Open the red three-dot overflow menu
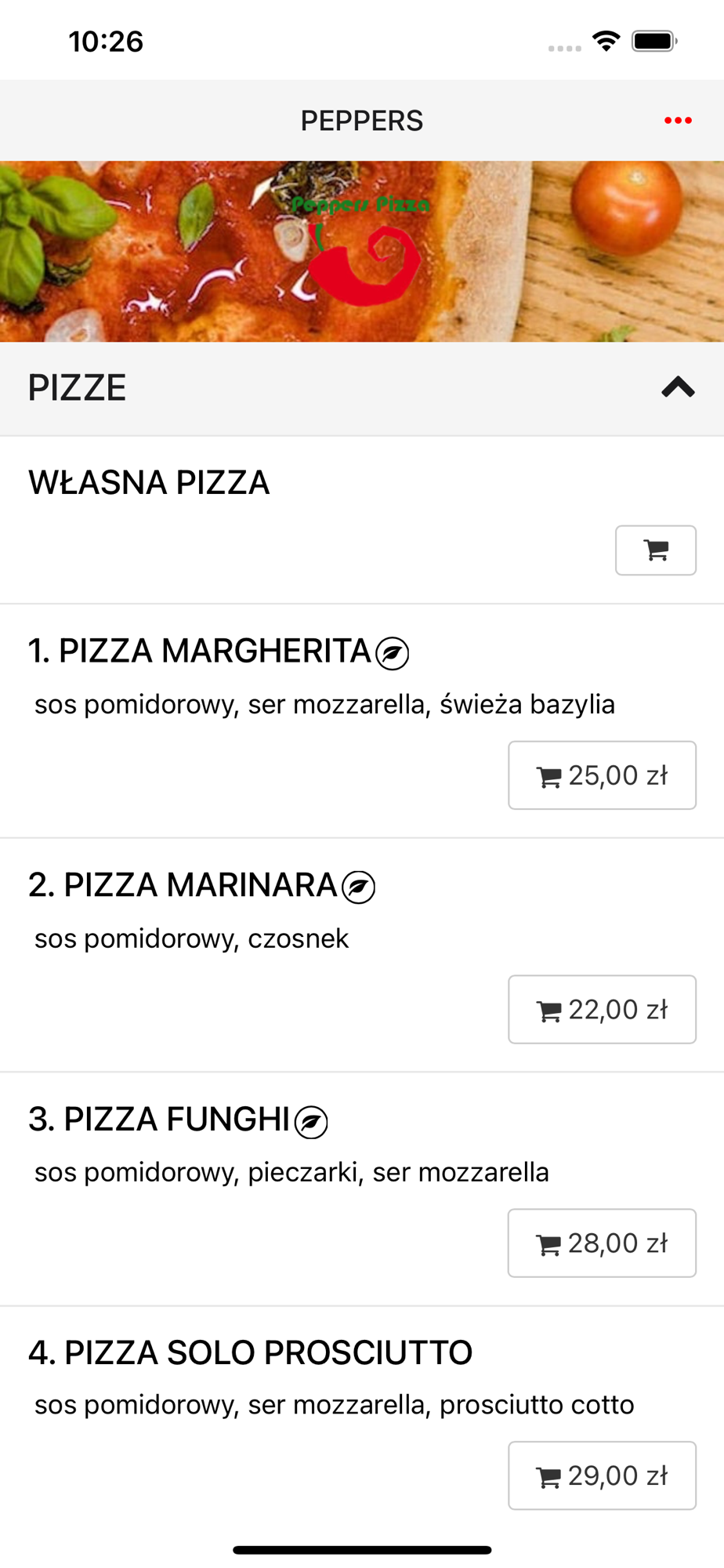 pyautogui.click(x=678, y=120)
